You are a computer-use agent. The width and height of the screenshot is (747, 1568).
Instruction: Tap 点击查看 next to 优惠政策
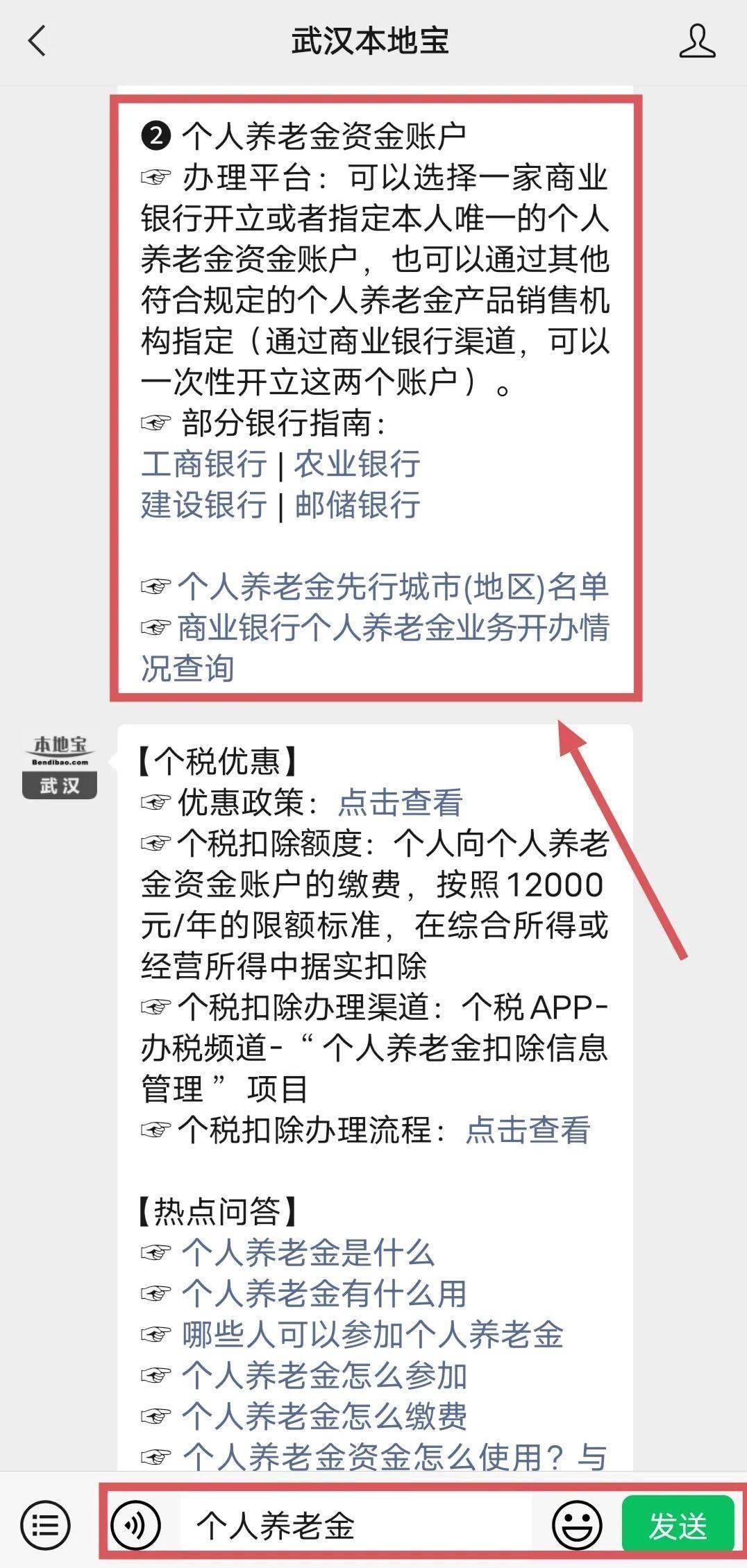tap(400, 803)
